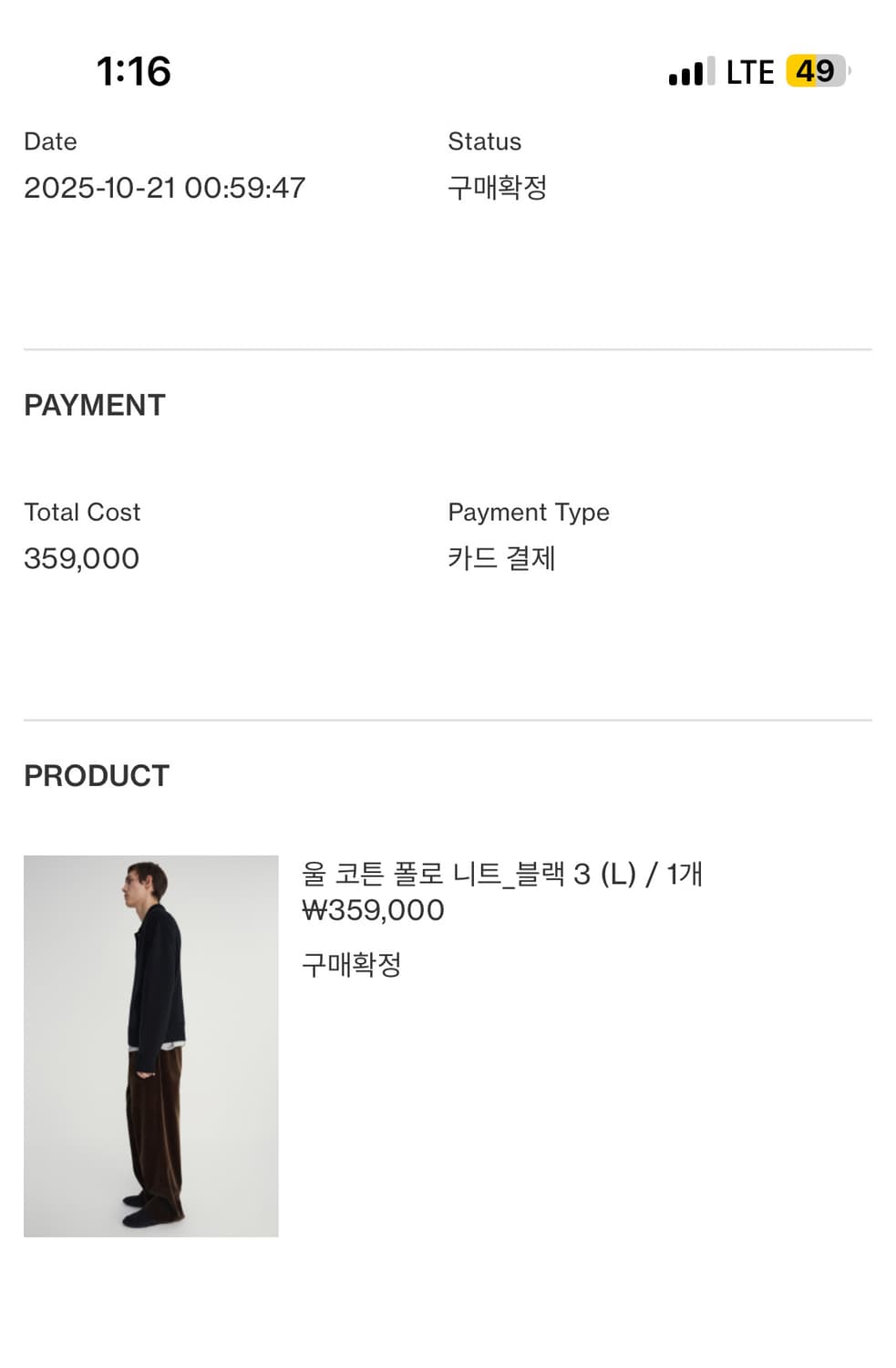896x1368 pixels.
Task: Open the PRODUCT section header
Action: (x=98, y=776)
